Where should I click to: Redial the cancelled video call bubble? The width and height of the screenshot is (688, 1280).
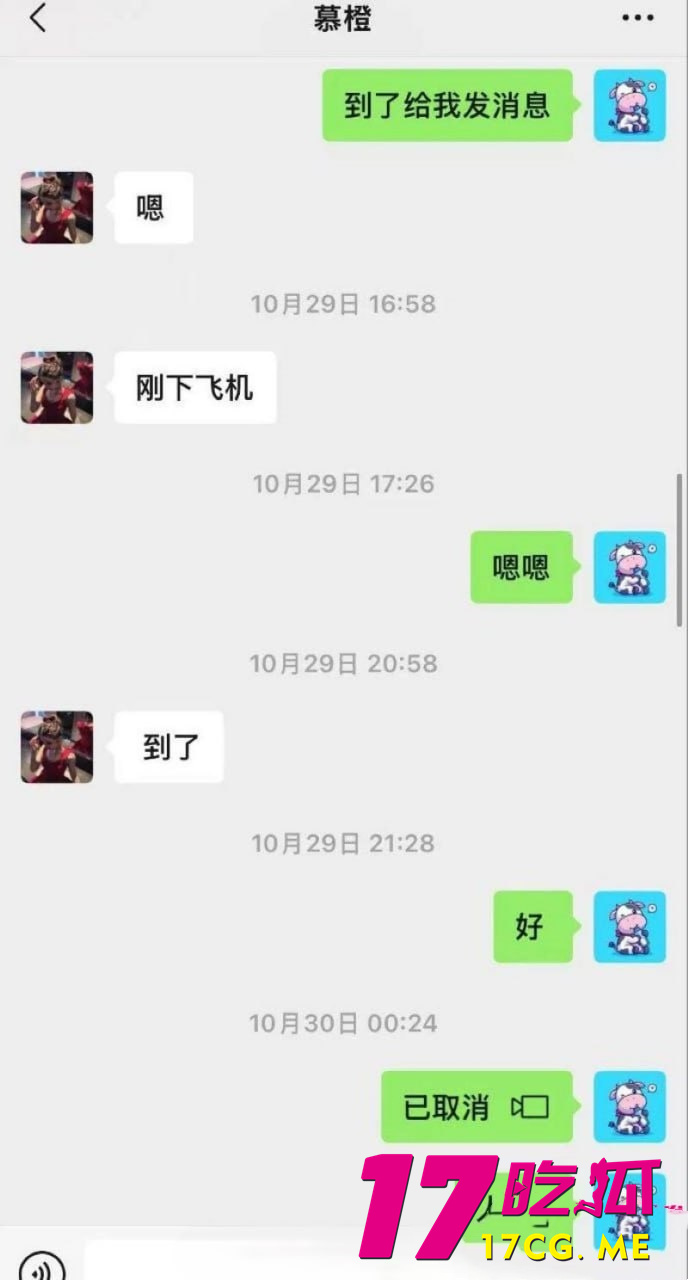[x=476, y=1107]
